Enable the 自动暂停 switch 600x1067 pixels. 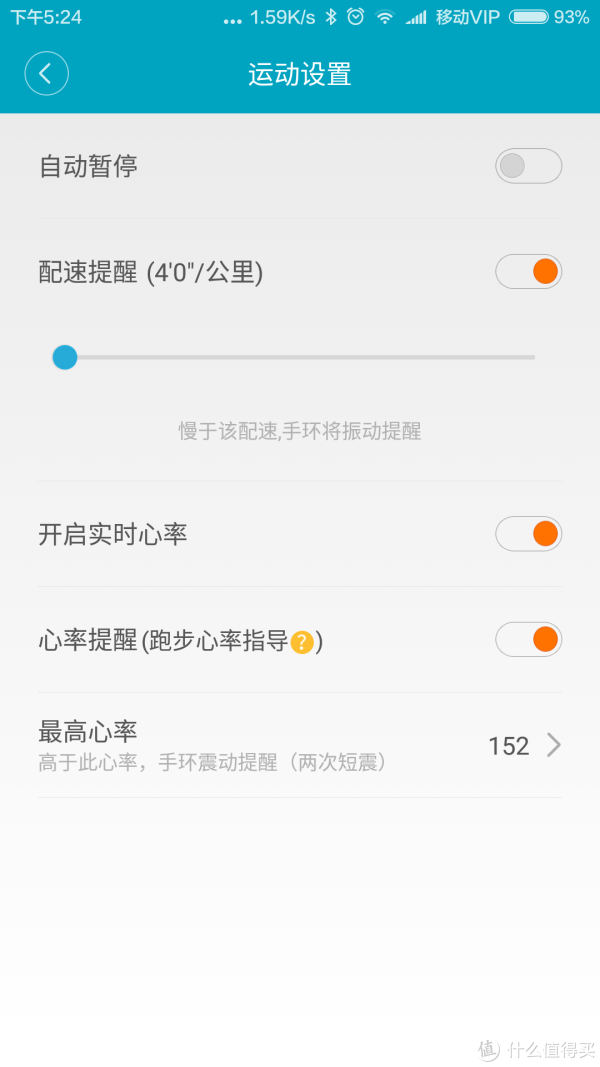529,166
